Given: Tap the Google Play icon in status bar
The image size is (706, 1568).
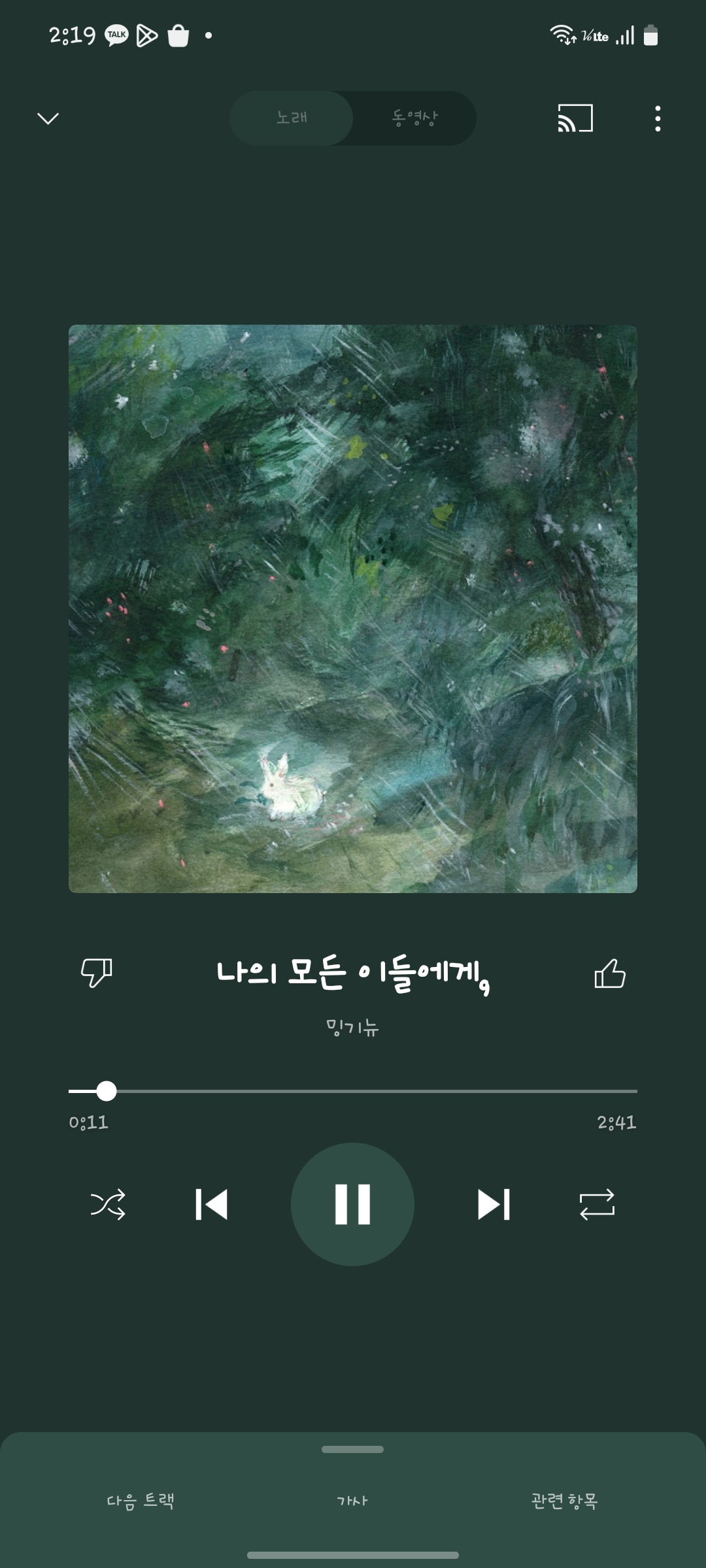Looking at the screenshot, I should 147,36.
